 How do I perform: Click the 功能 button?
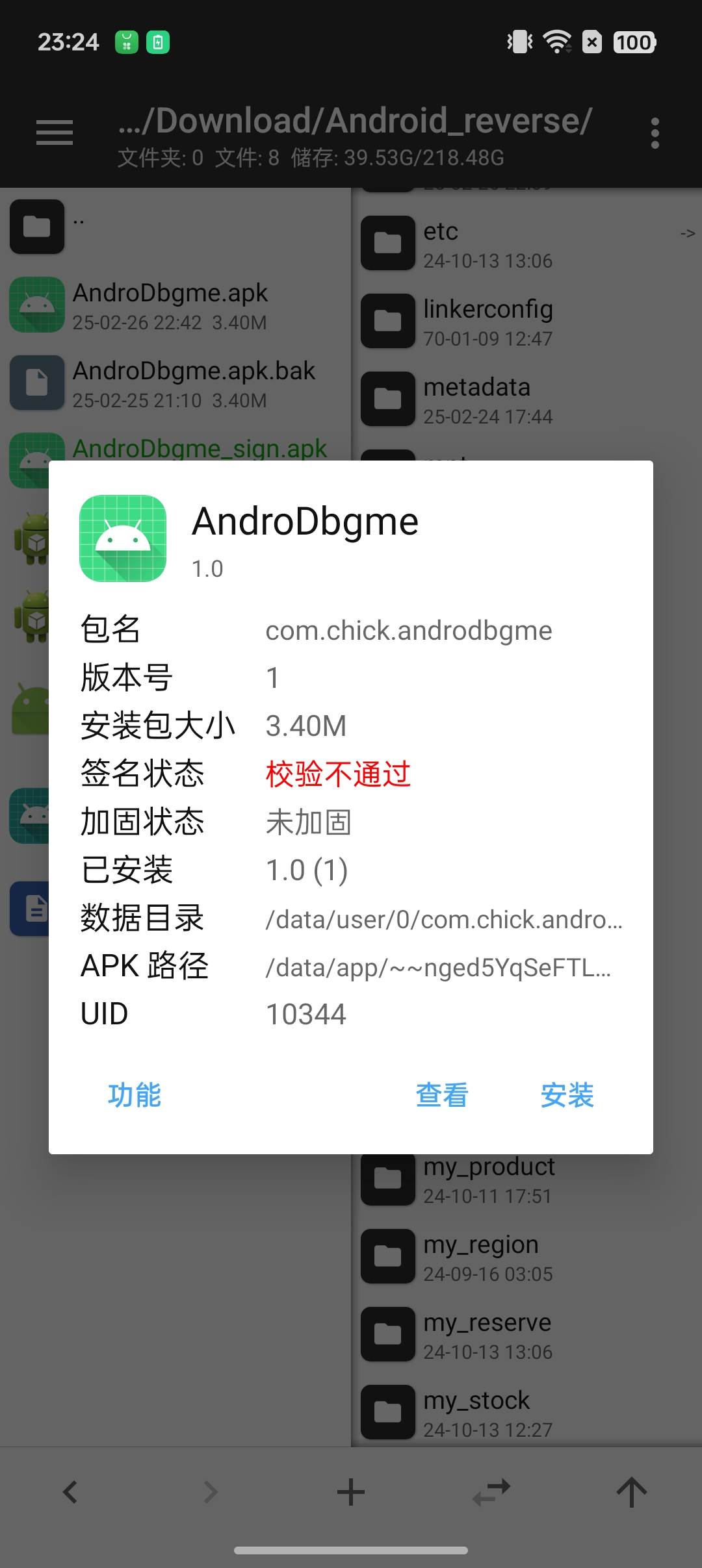[x=134, y=1095]
